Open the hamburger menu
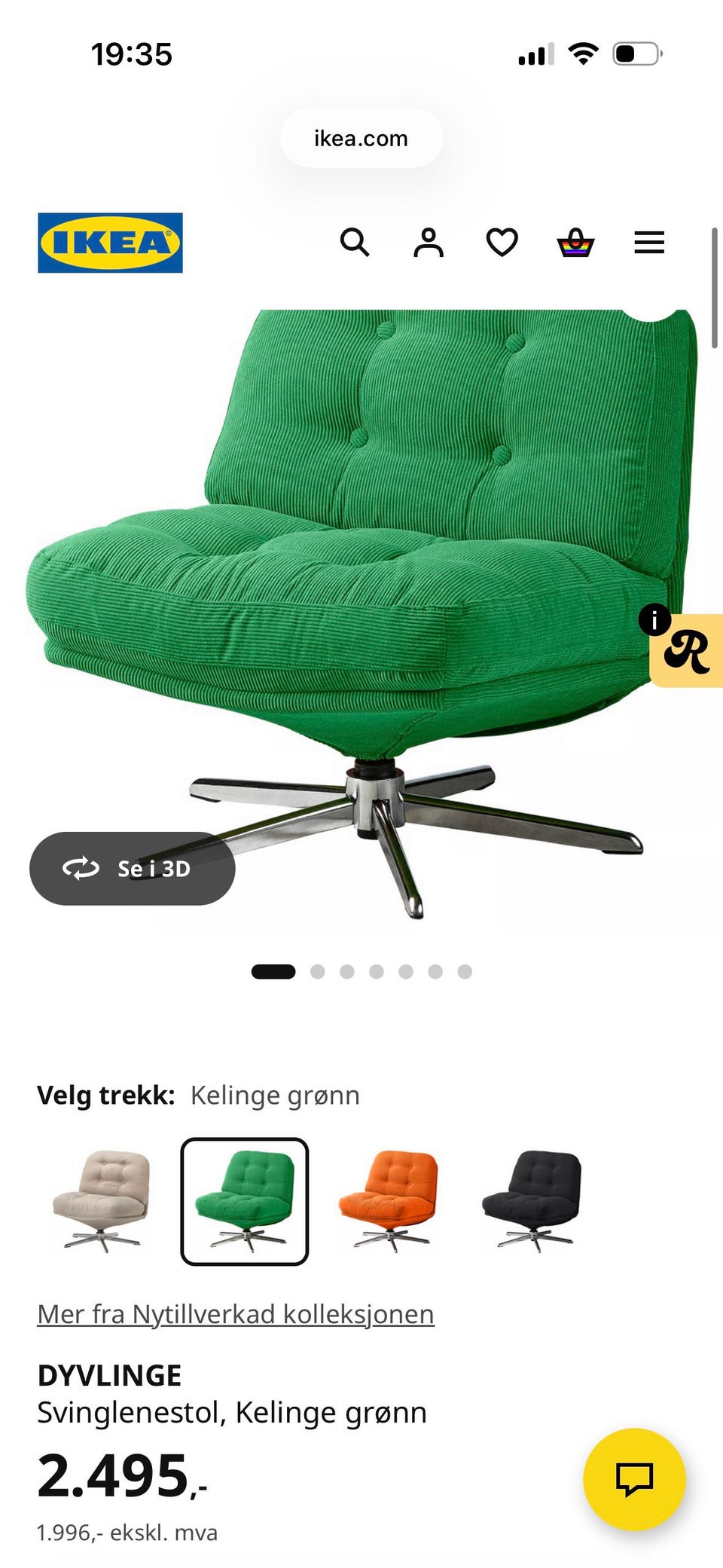Screen dimensions: 723x1568 649,243
